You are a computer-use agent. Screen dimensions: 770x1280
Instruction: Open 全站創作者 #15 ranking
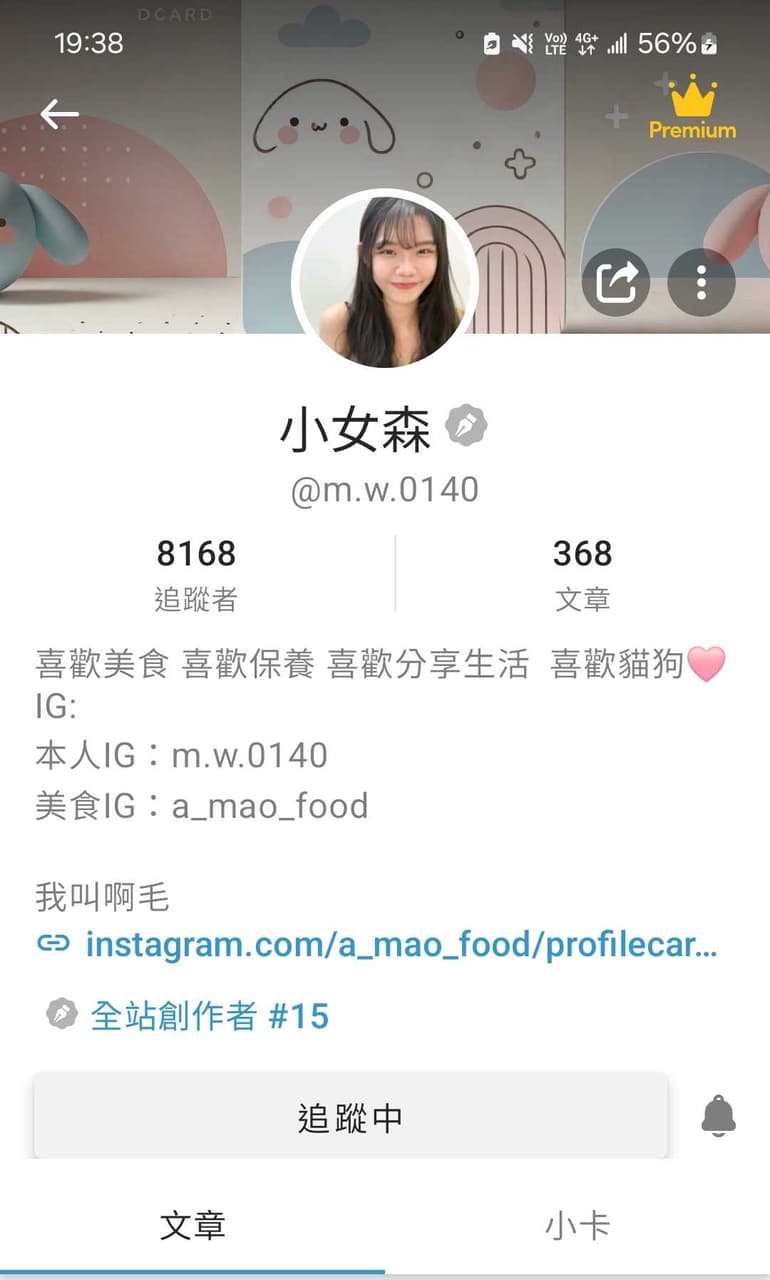click(188, 1016)
